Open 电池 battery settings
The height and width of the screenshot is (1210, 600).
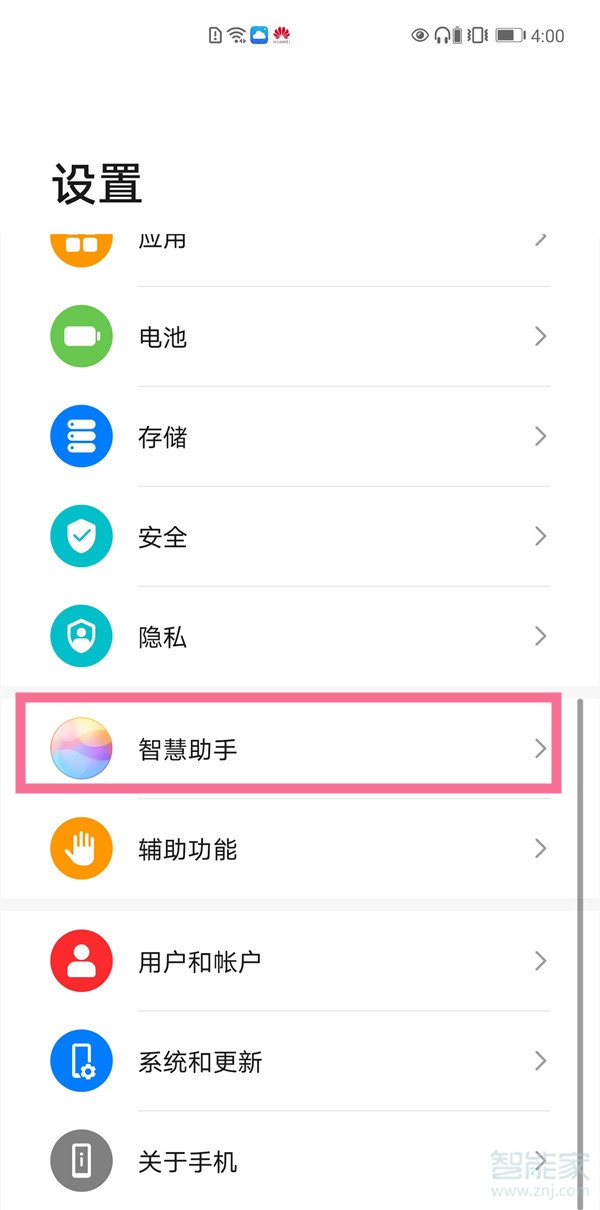(x=300, y=337)
